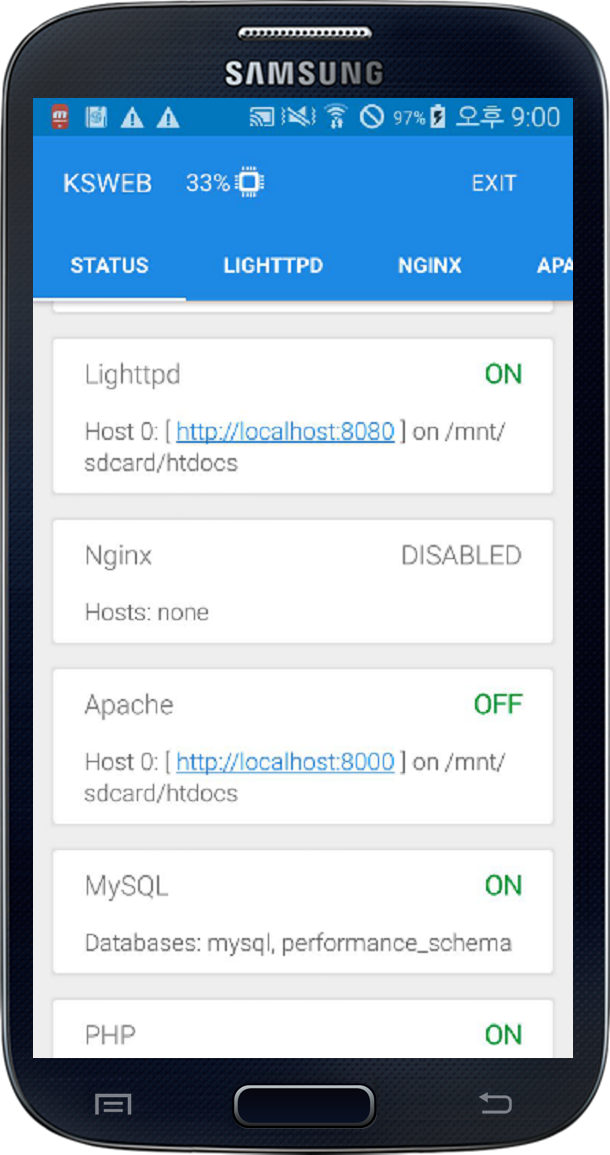Tap the physical home button
610x1155 pixels.
(x=304, y=1106)
